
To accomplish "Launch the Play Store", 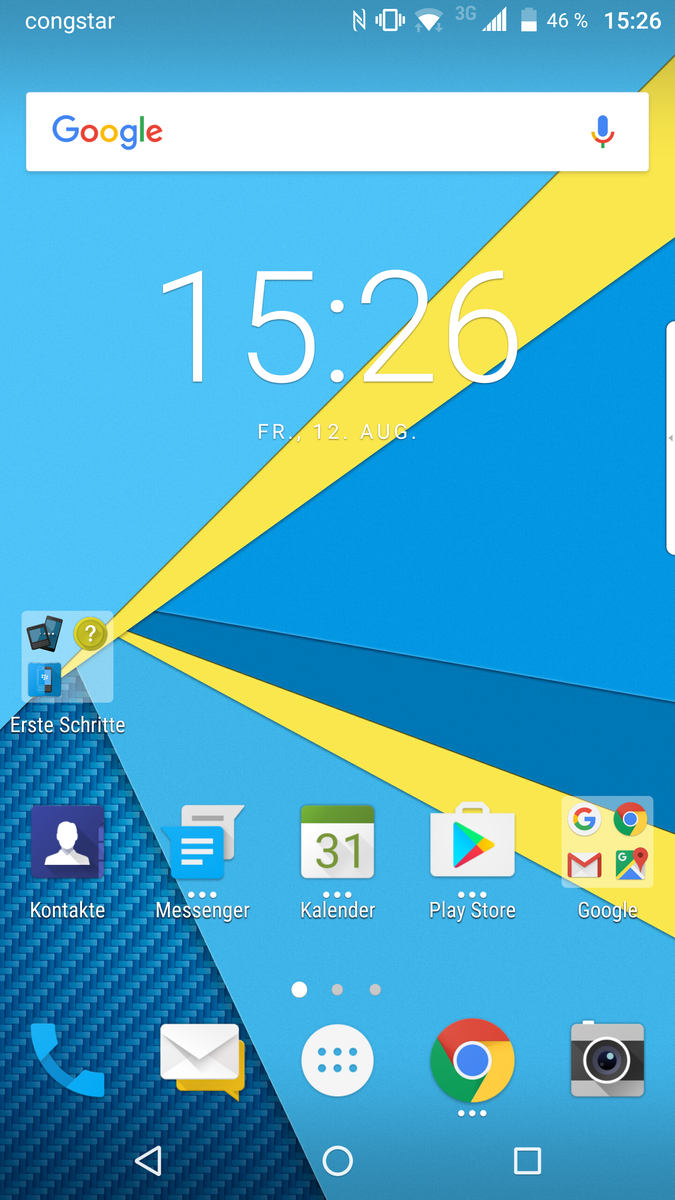I will click(472, 843).
